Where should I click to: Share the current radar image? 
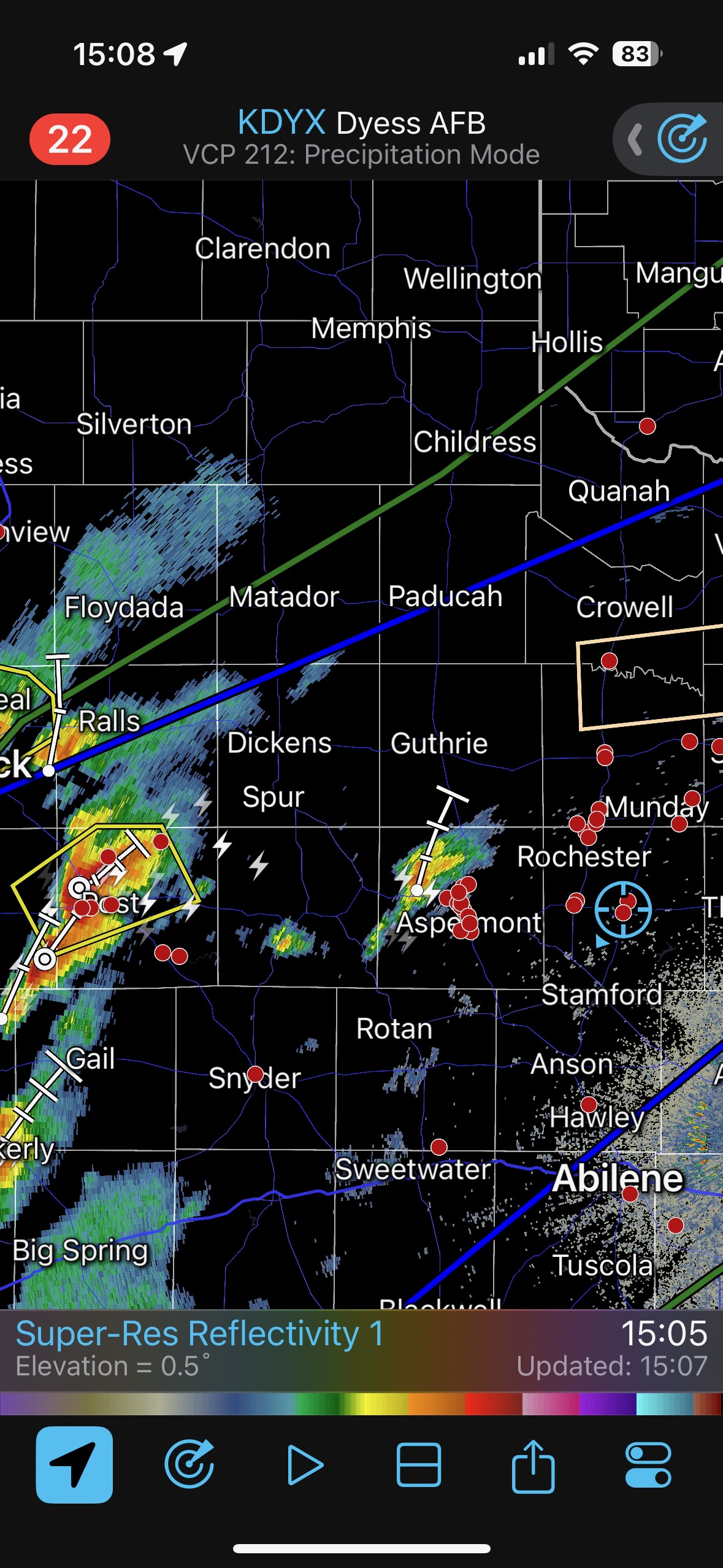(533, 1464)
